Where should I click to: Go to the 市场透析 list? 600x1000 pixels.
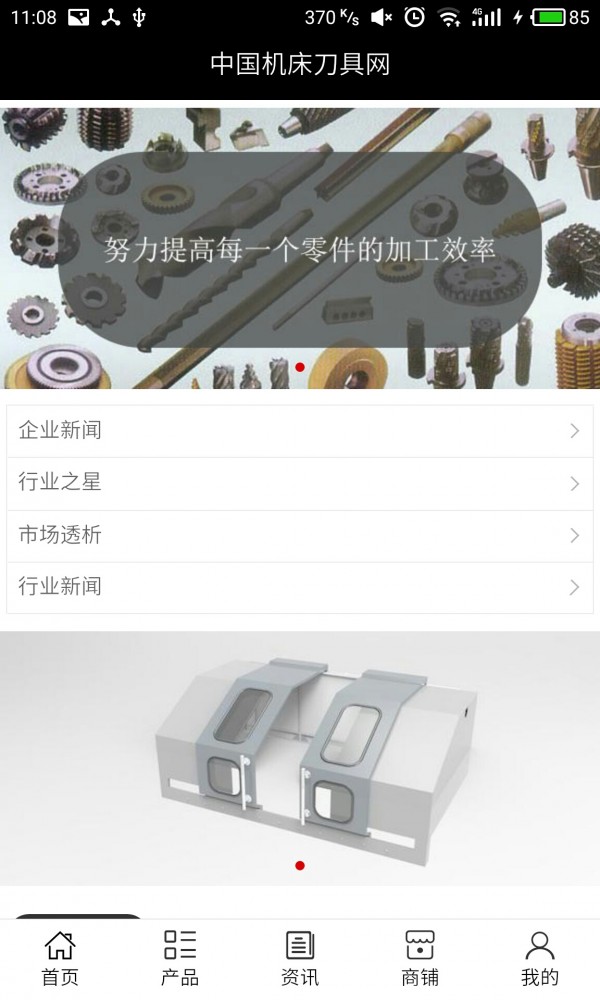click(300, 535)
